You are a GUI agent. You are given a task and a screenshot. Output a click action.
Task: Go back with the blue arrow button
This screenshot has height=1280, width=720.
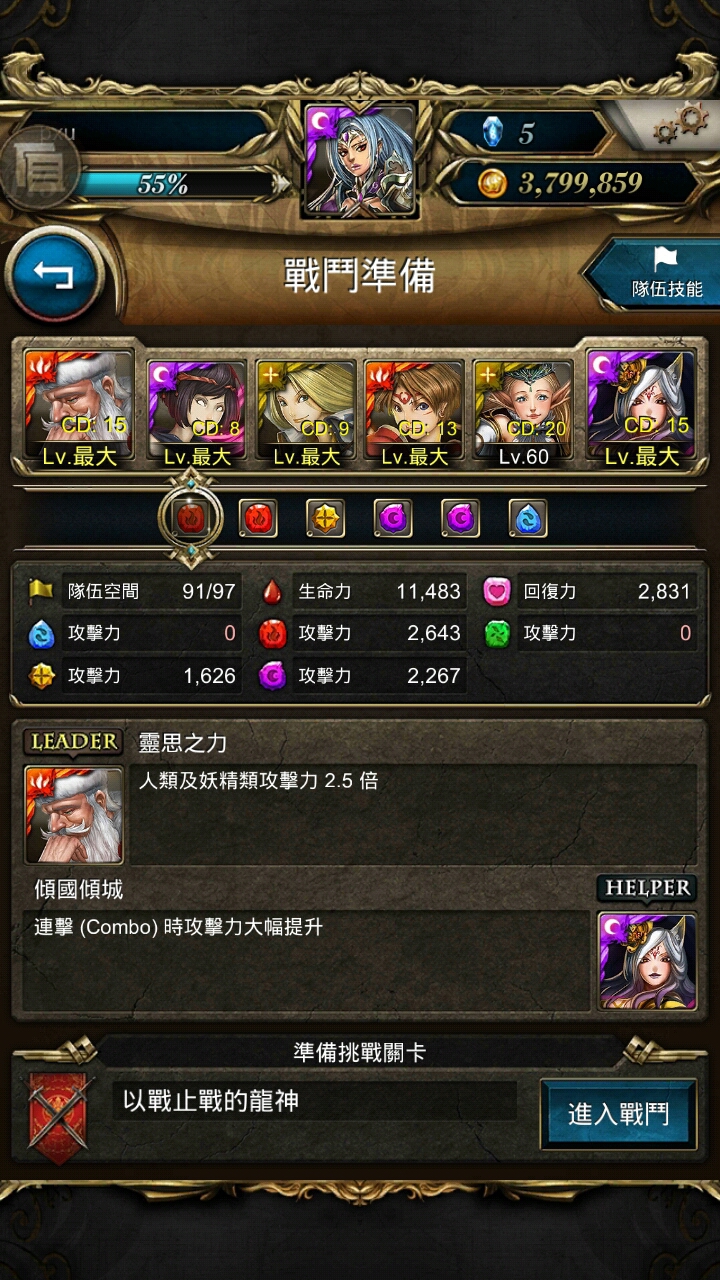(54, 275)
